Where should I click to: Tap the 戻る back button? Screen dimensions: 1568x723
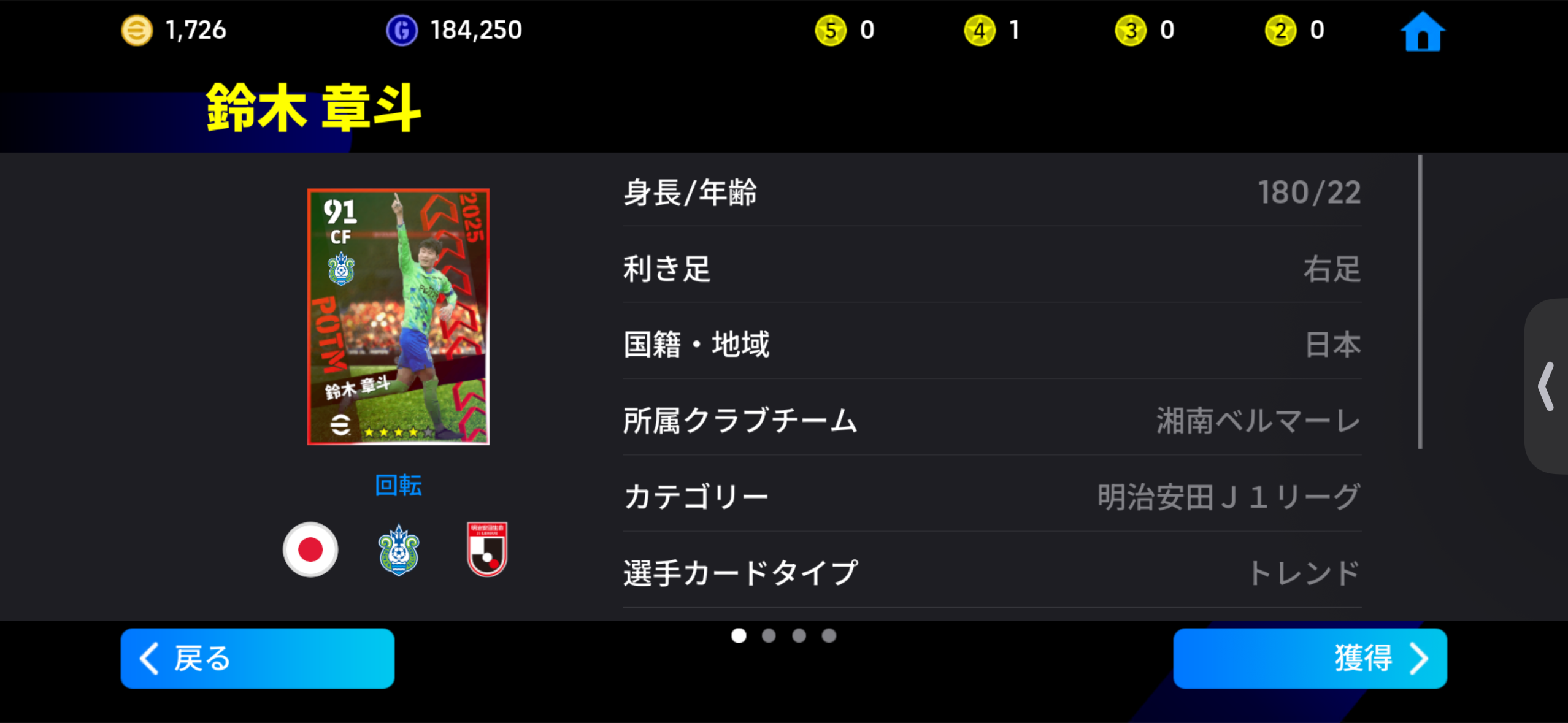(x=257, y=658)
